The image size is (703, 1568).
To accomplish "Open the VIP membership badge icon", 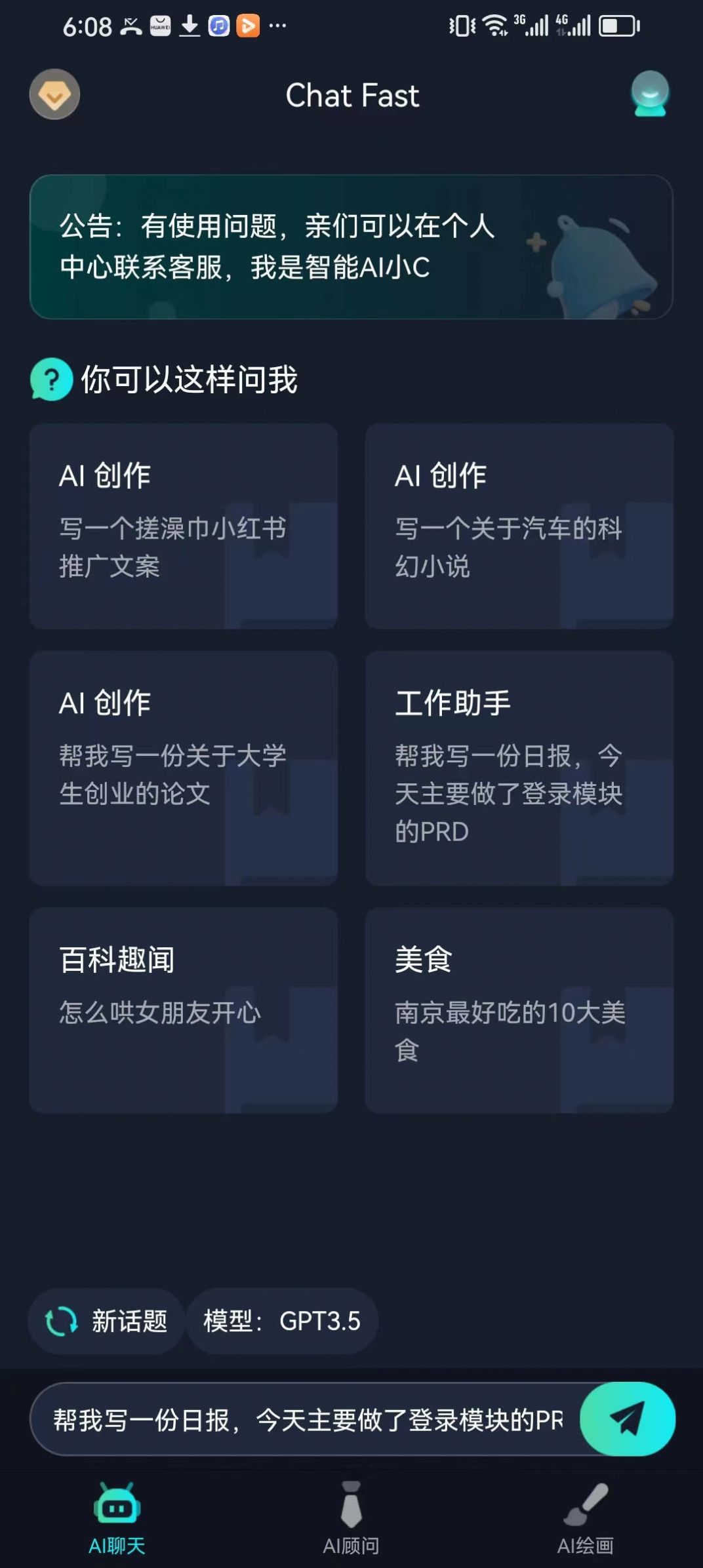I will 55,95.
